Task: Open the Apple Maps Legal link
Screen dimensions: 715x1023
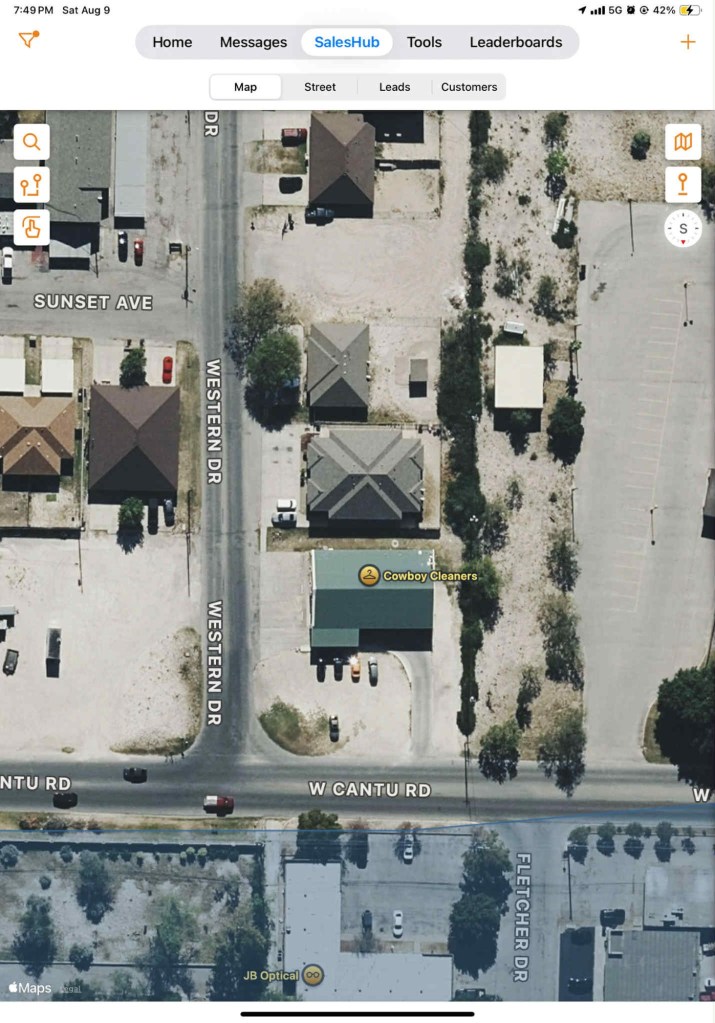Action: 70,988
